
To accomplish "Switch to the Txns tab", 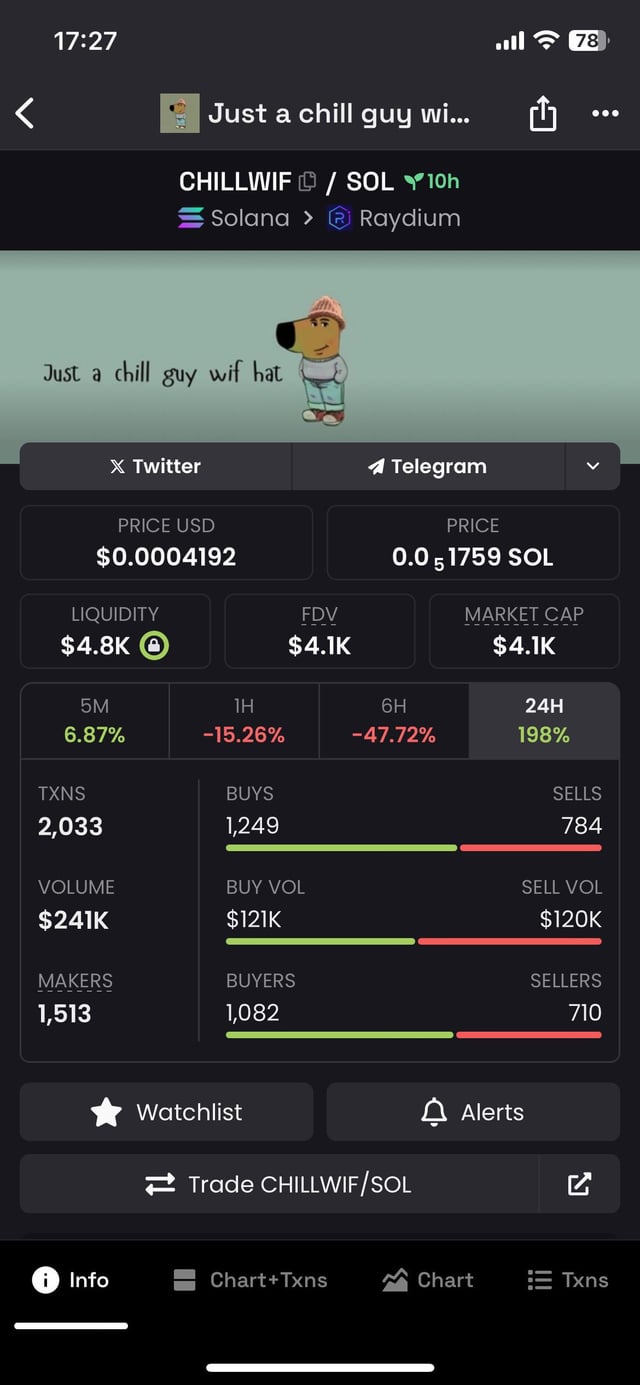I will click(x=567, y=1280).
